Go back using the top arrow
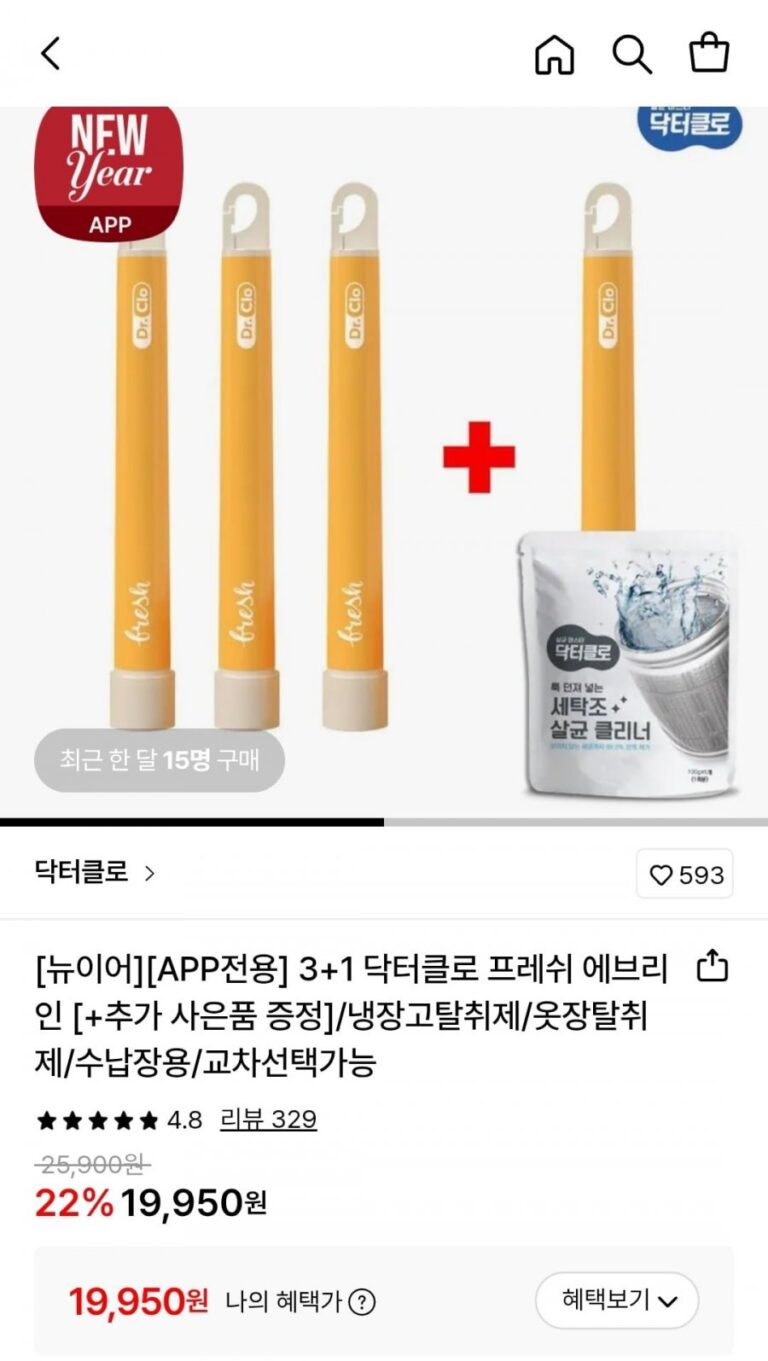The height and width of the screenshot is (1361, 768). 51,53
